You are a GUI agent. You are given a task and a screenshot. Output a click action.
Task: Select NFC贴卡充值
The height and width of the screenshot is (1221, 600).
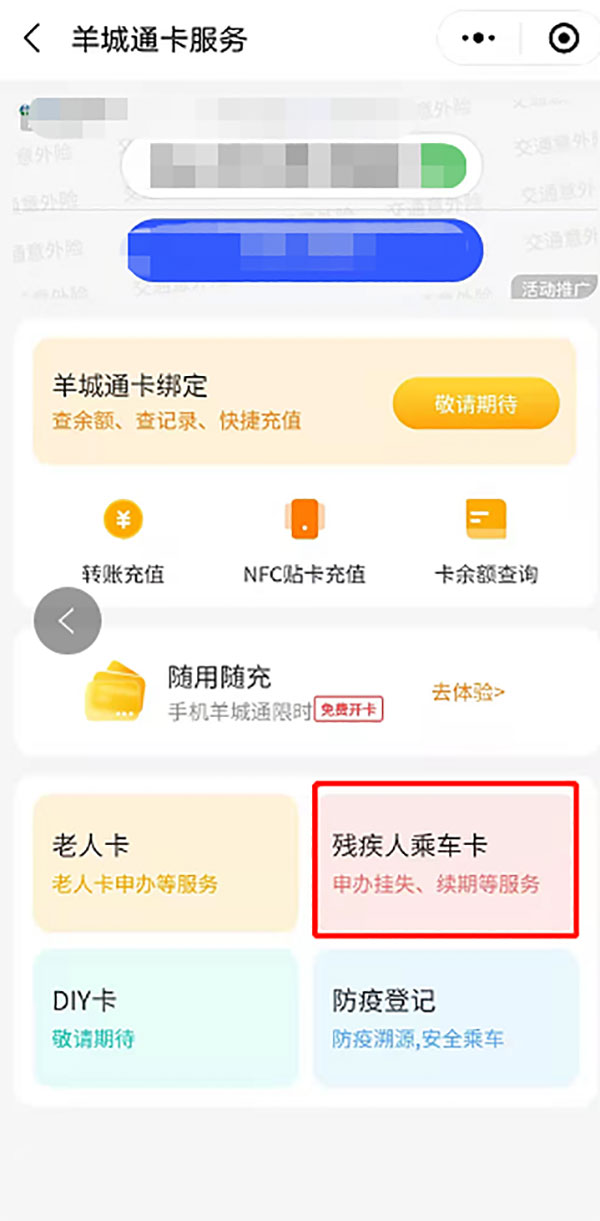tap(304, 541)
